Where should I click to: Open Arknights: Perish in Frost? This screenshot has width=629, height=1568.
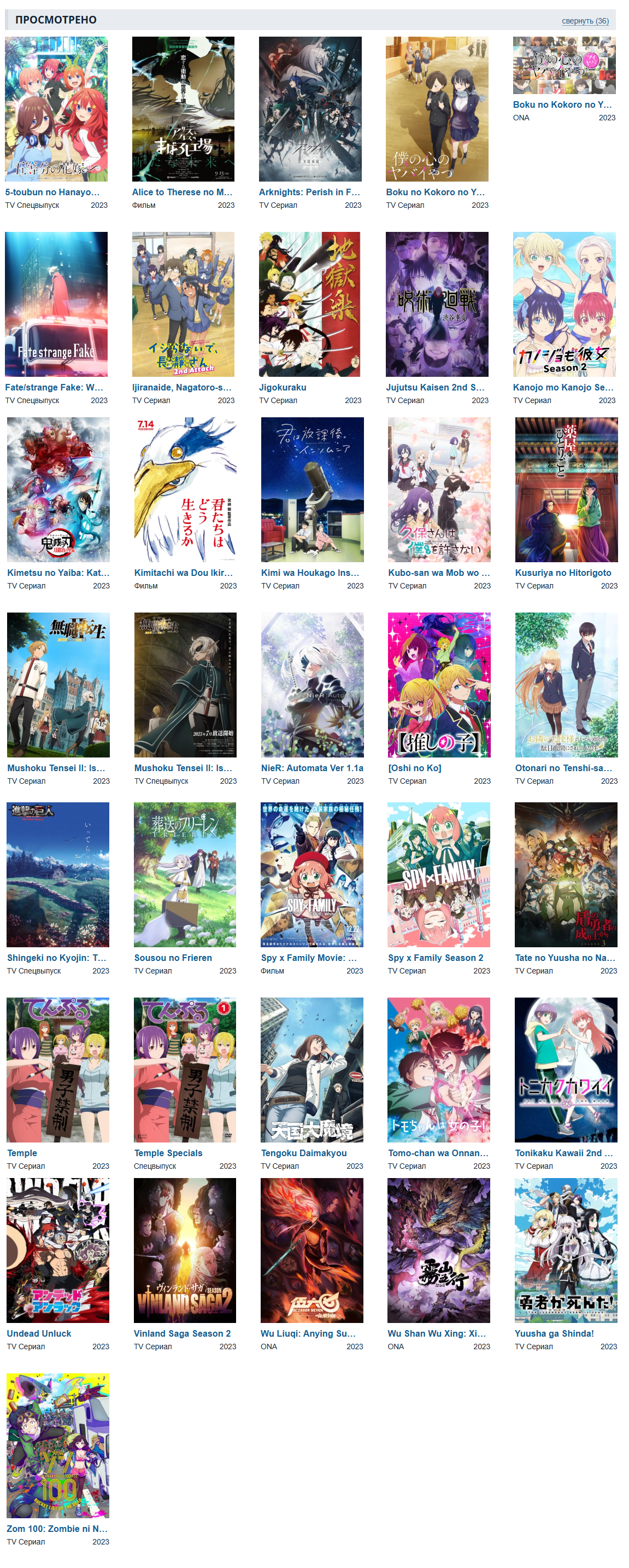[x=309, y=192]
